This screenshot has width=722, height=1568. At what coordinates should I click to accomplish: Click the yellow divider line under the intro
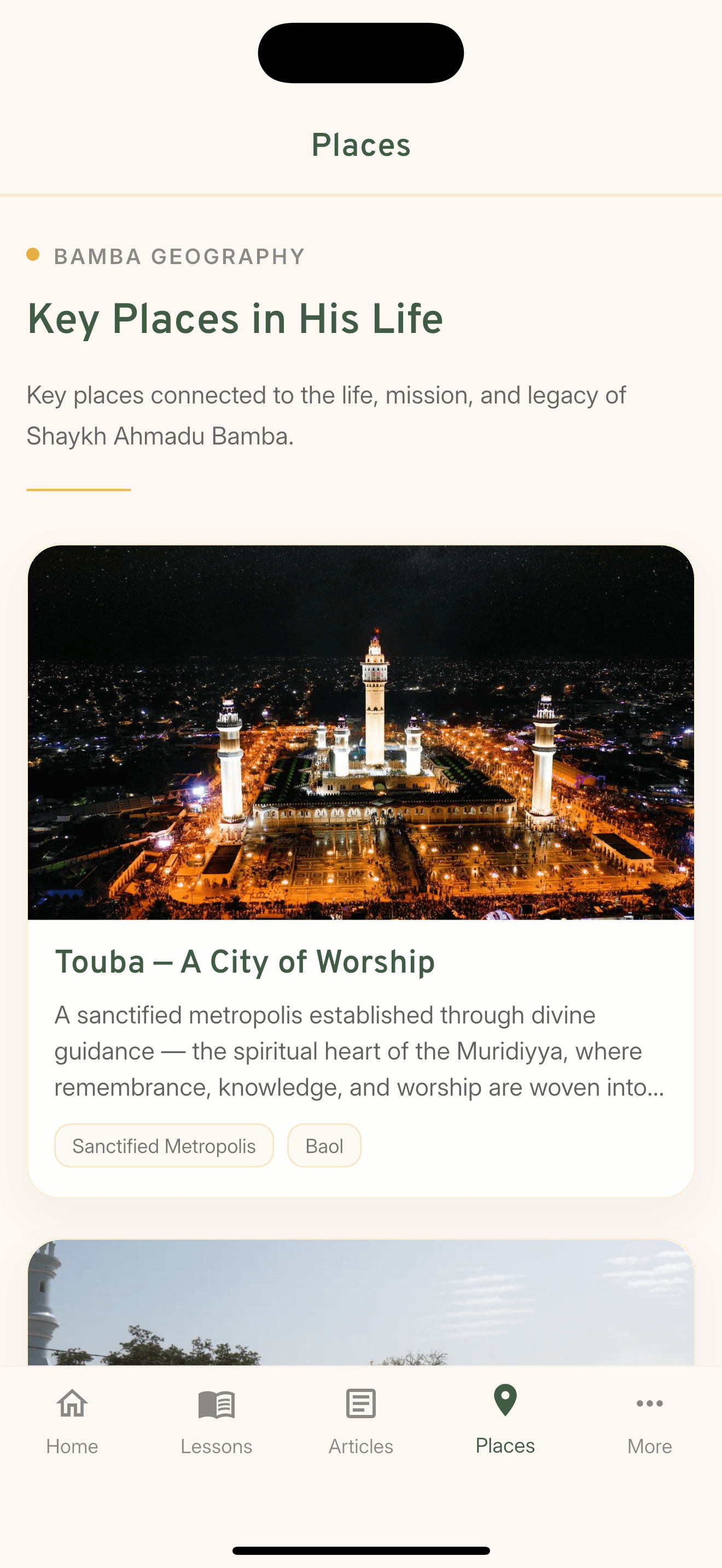pos(79,488)
